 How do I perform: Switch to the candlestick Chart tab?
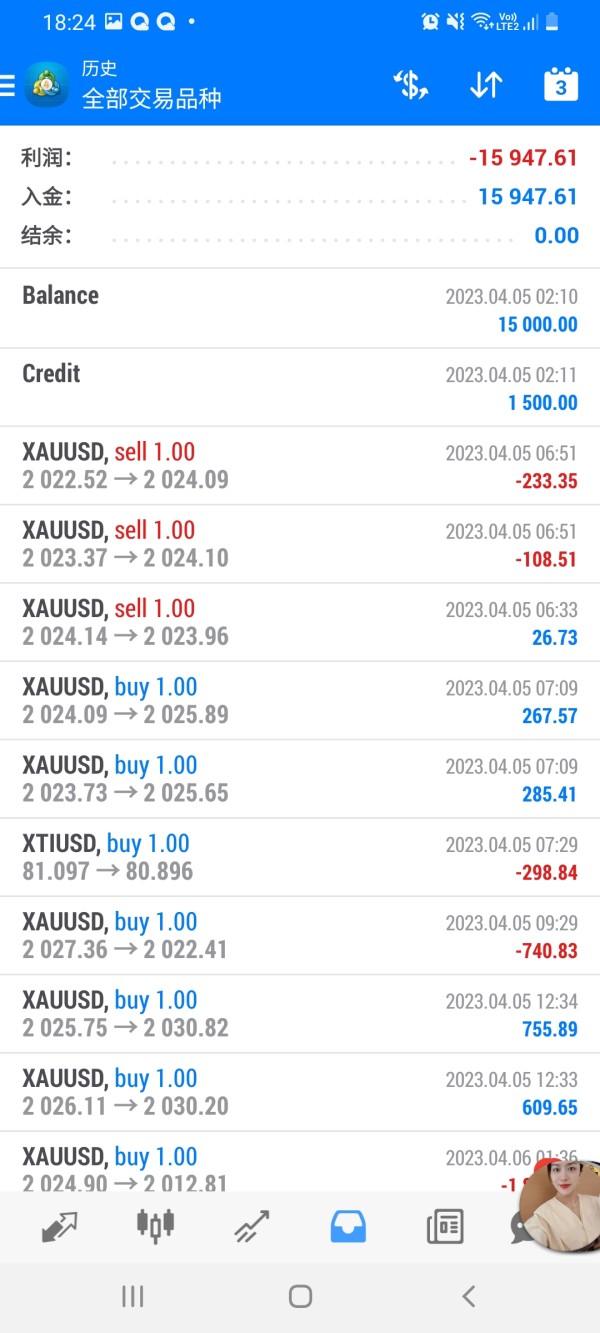coord(155,1225)
